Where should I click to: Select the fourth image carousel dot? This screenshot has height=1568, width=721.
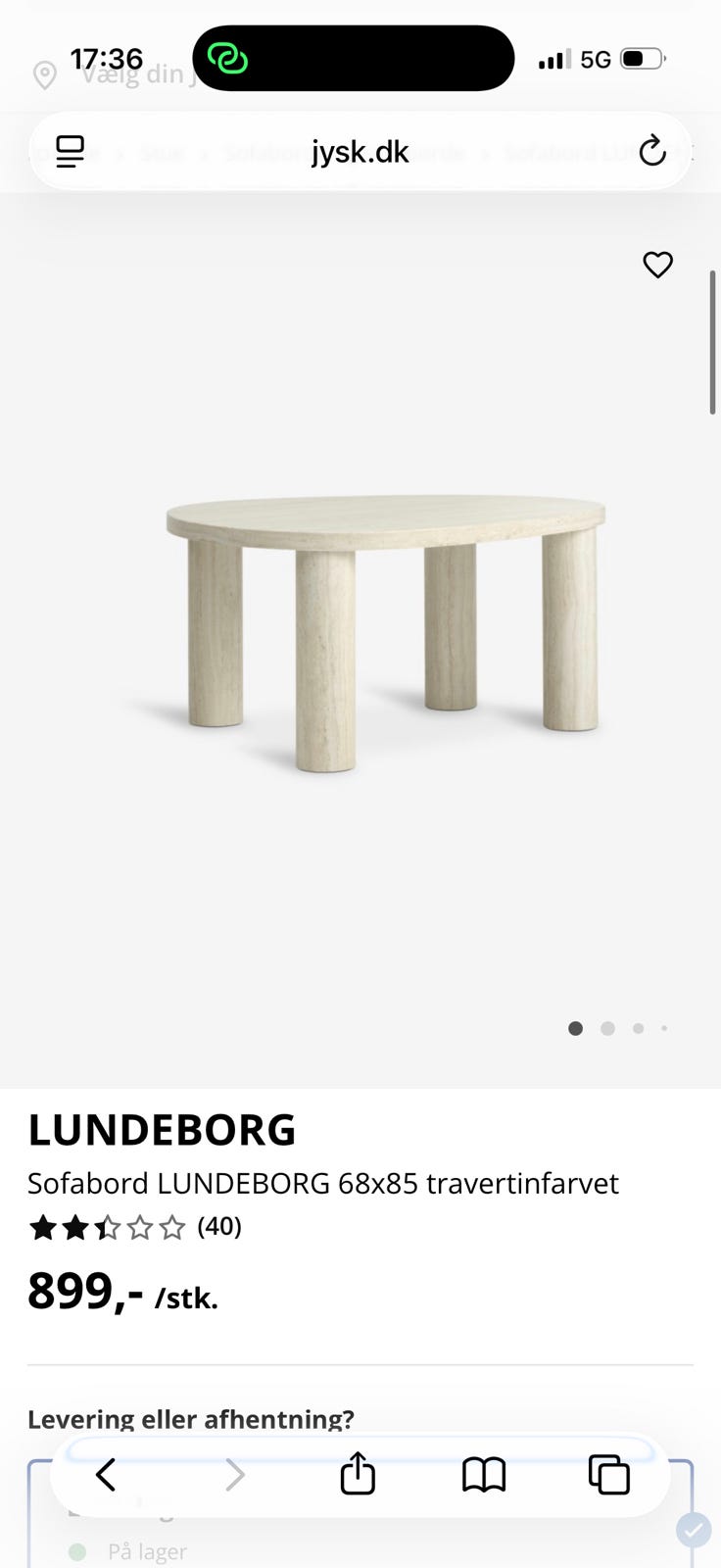(x=664, y=1028)
